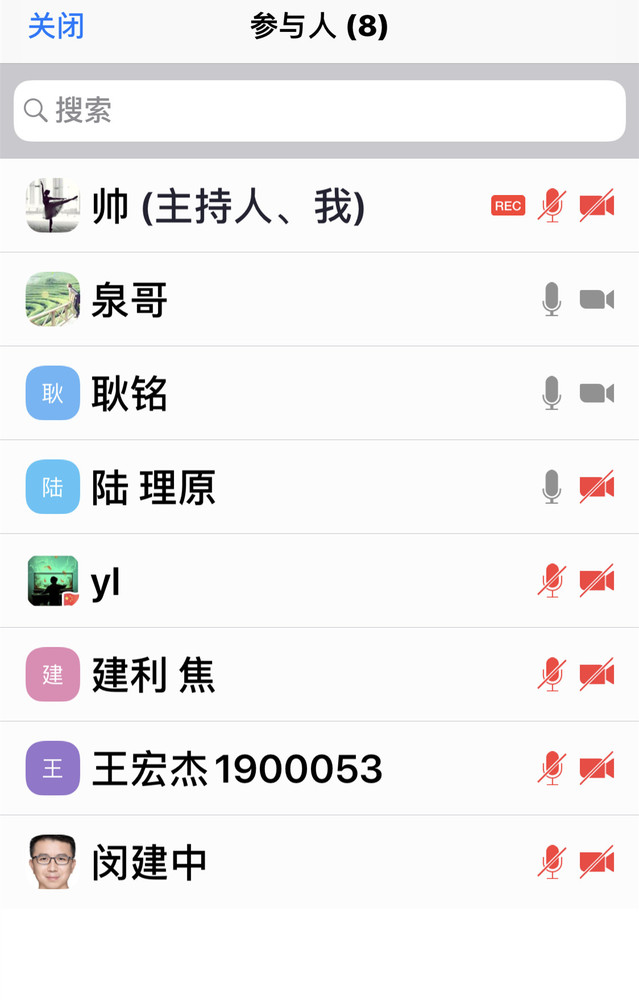Screen dimensions: 639x1000
Task: Open participant yl's options
Action: tap(106, 582)
